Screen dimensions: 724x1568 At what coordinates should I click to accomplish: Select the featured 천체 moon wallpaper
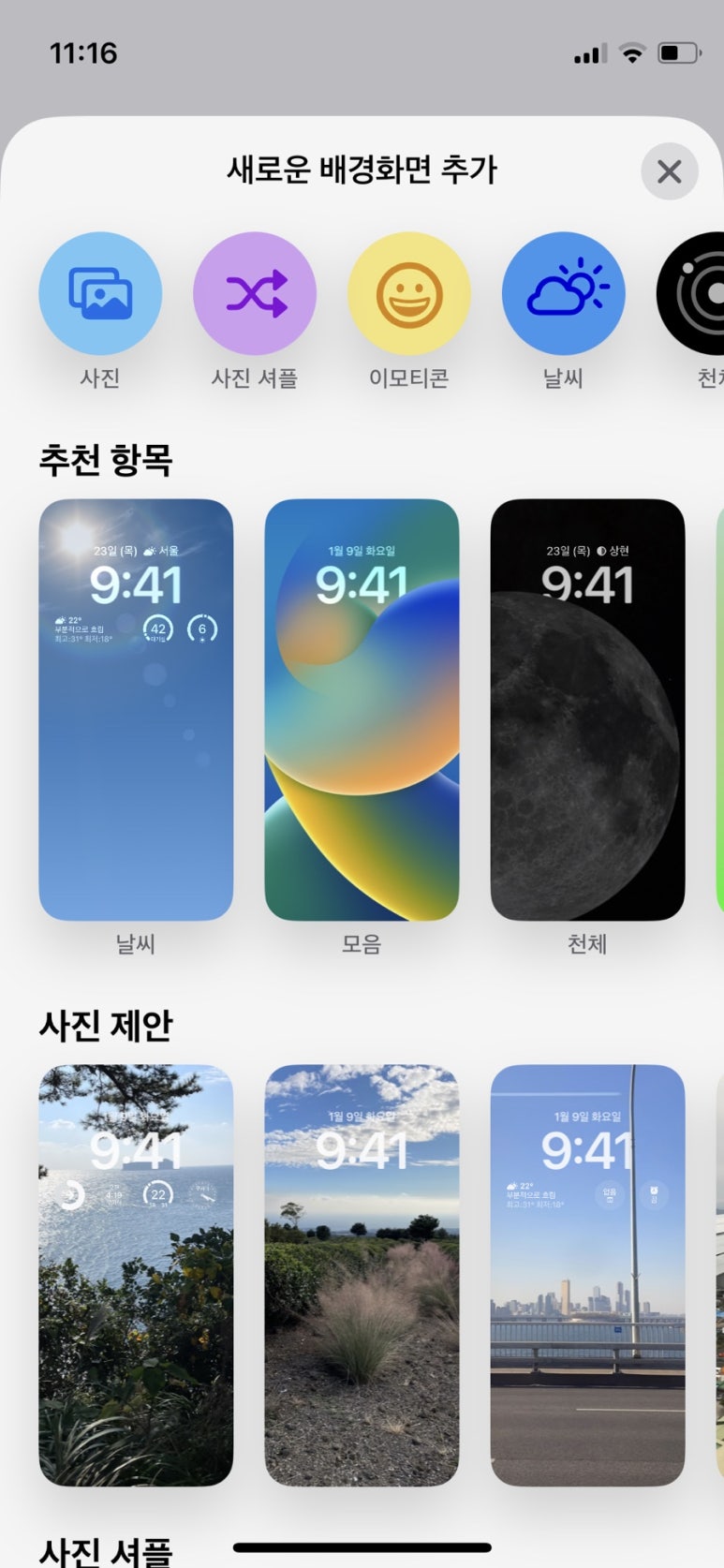pyautogui.click(x=587, y=709)
